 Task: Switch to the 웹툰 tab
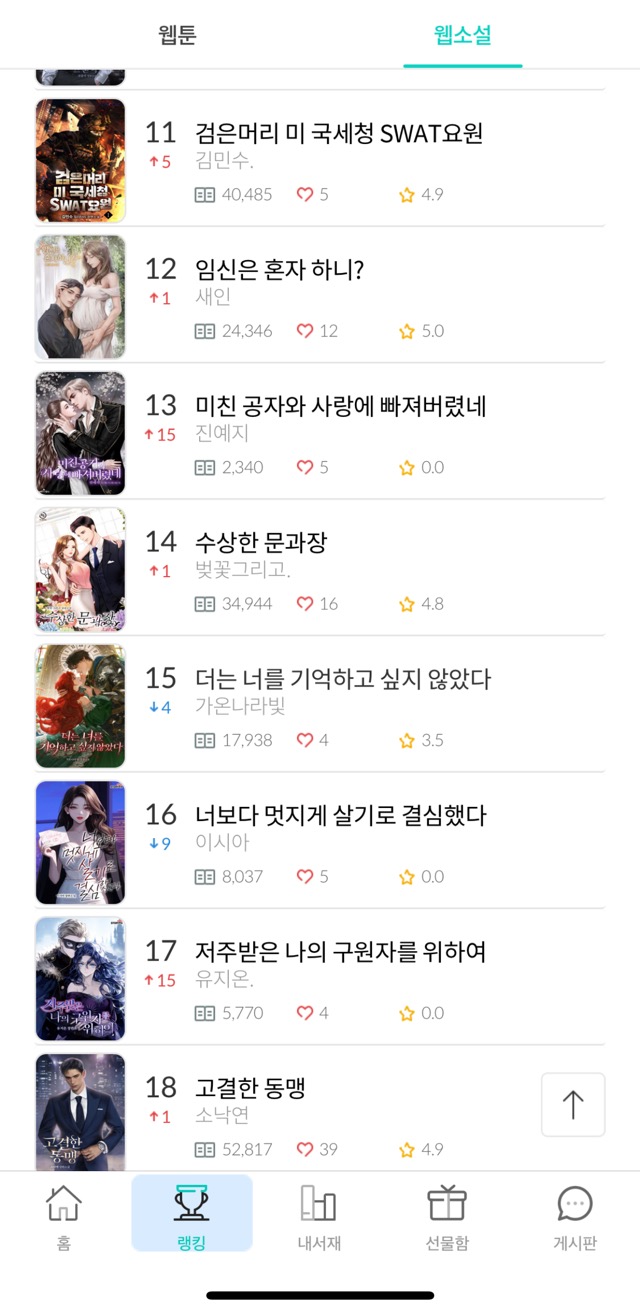pos(178,35)
